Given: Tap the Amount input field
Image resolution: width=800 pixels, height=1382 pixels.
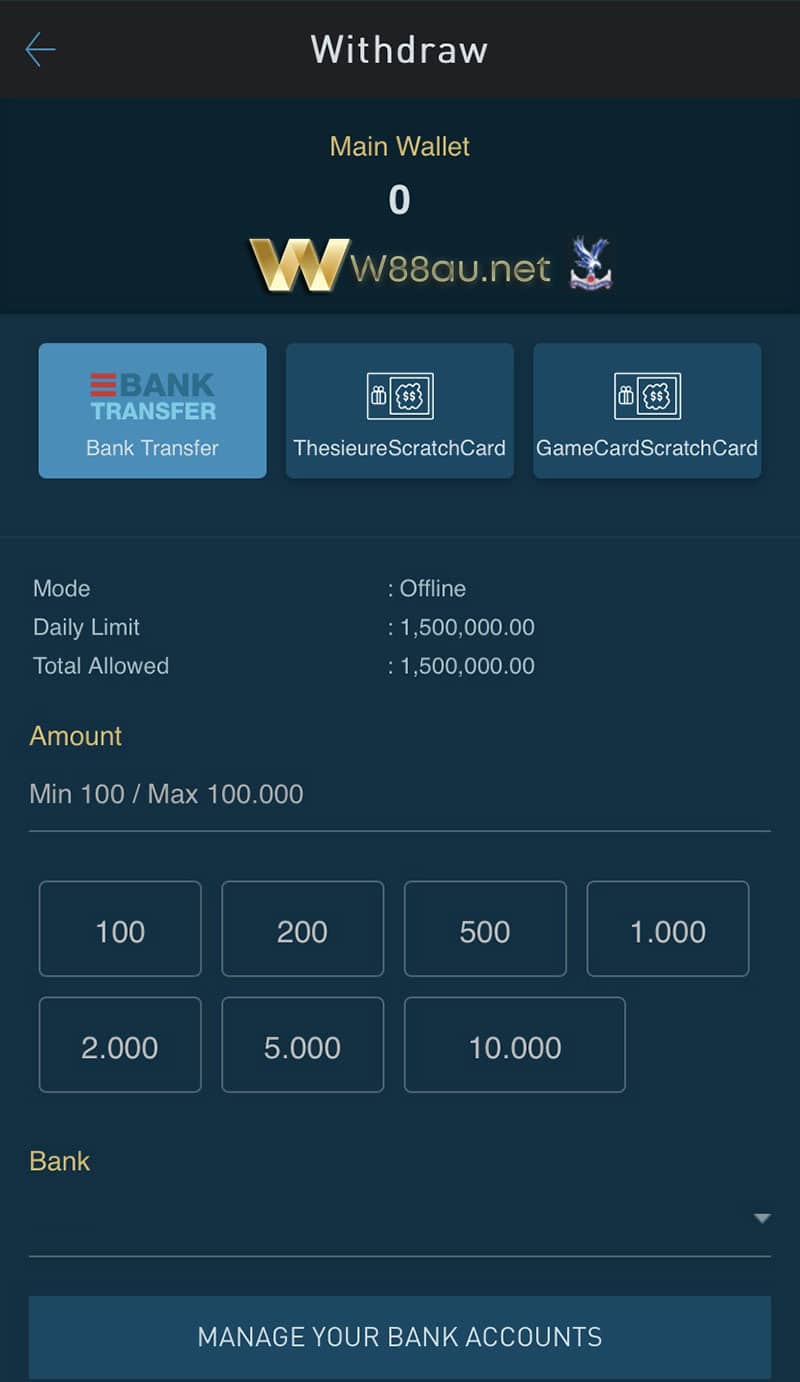Looking at the screenshot, I should point(400,795).
